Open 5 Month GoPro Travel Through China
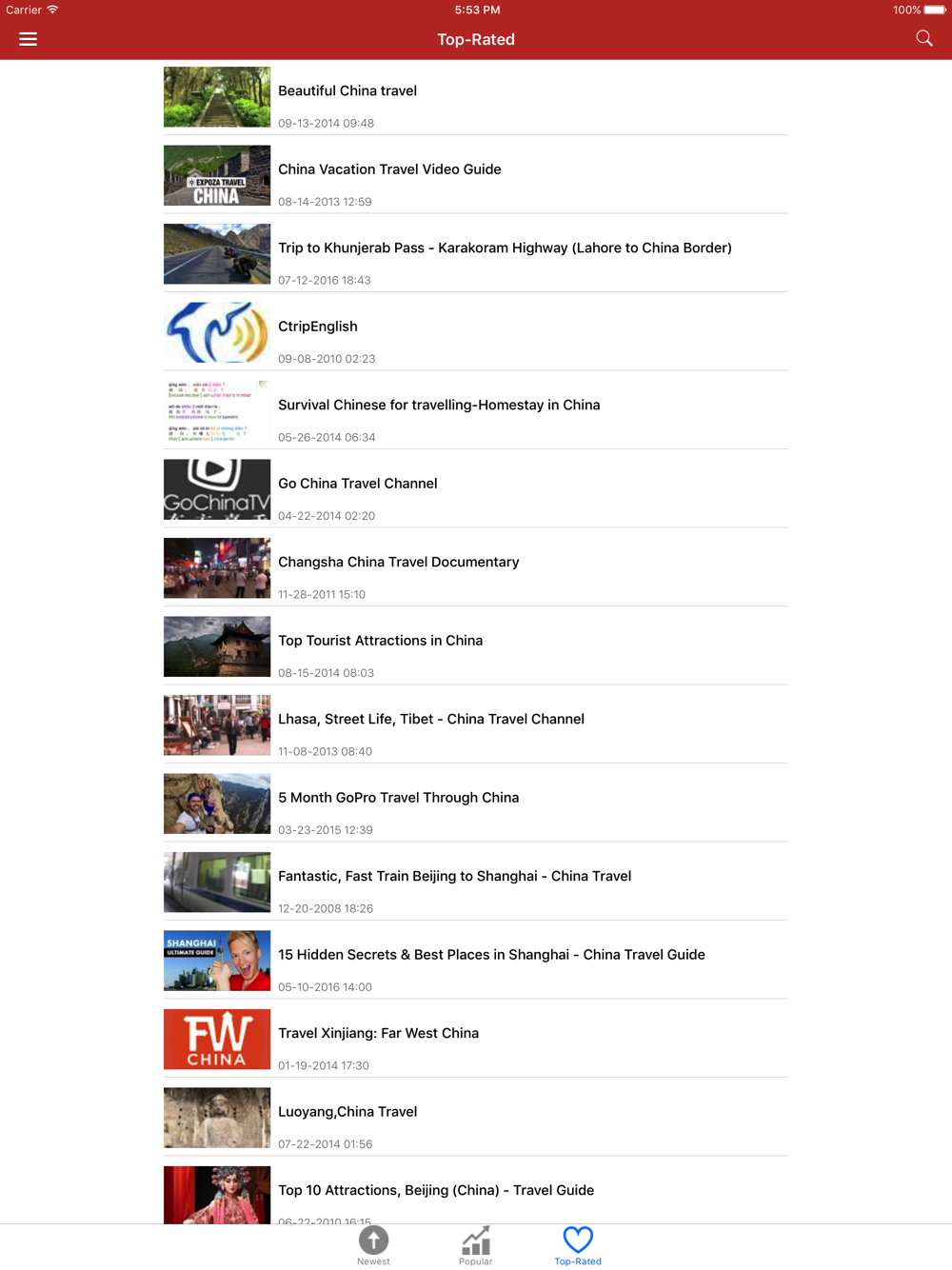The height and width of the screenshot is (1270, 952). 476,804
